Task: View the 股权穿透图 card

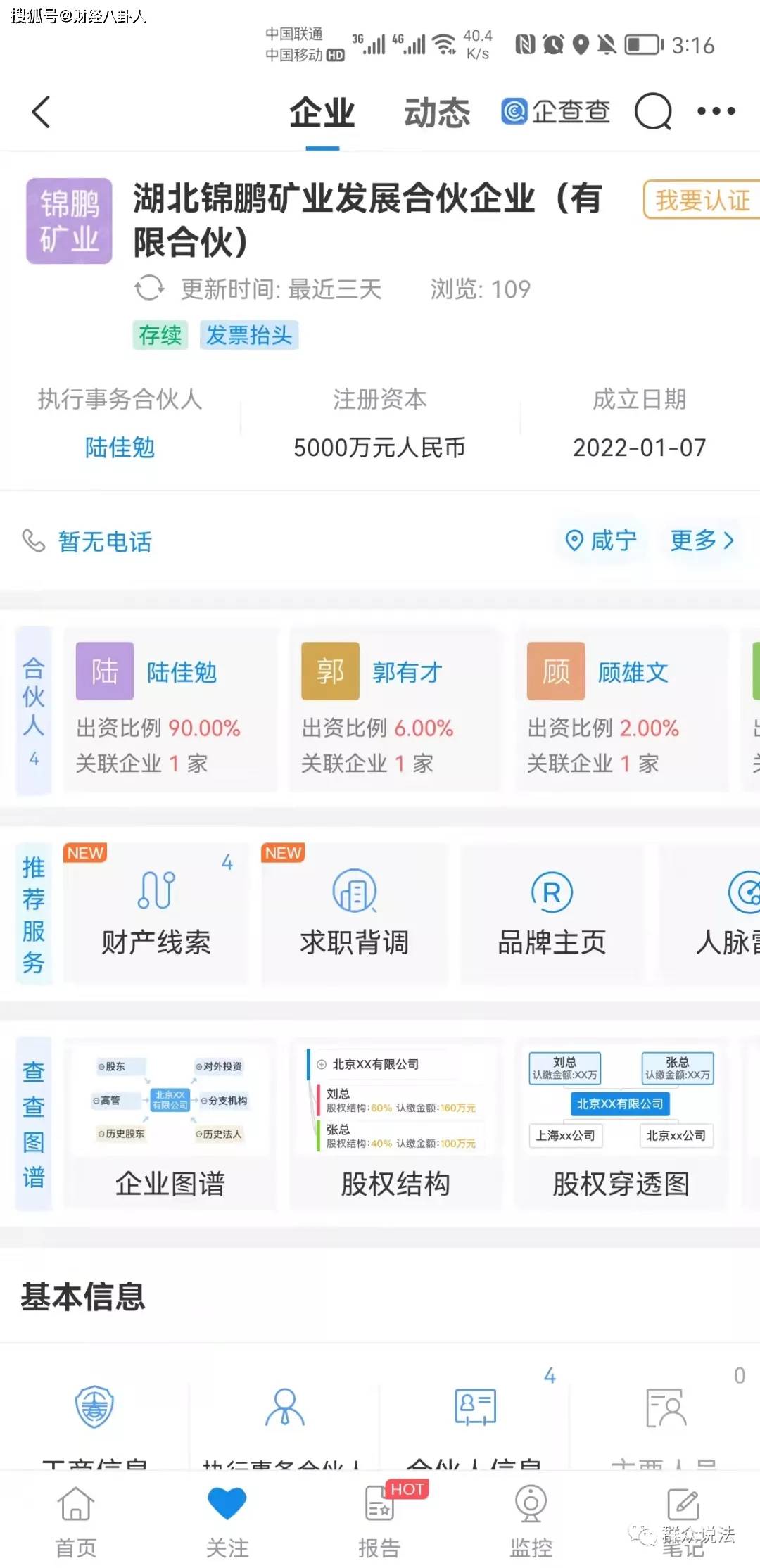Action: pos(621,1124)
